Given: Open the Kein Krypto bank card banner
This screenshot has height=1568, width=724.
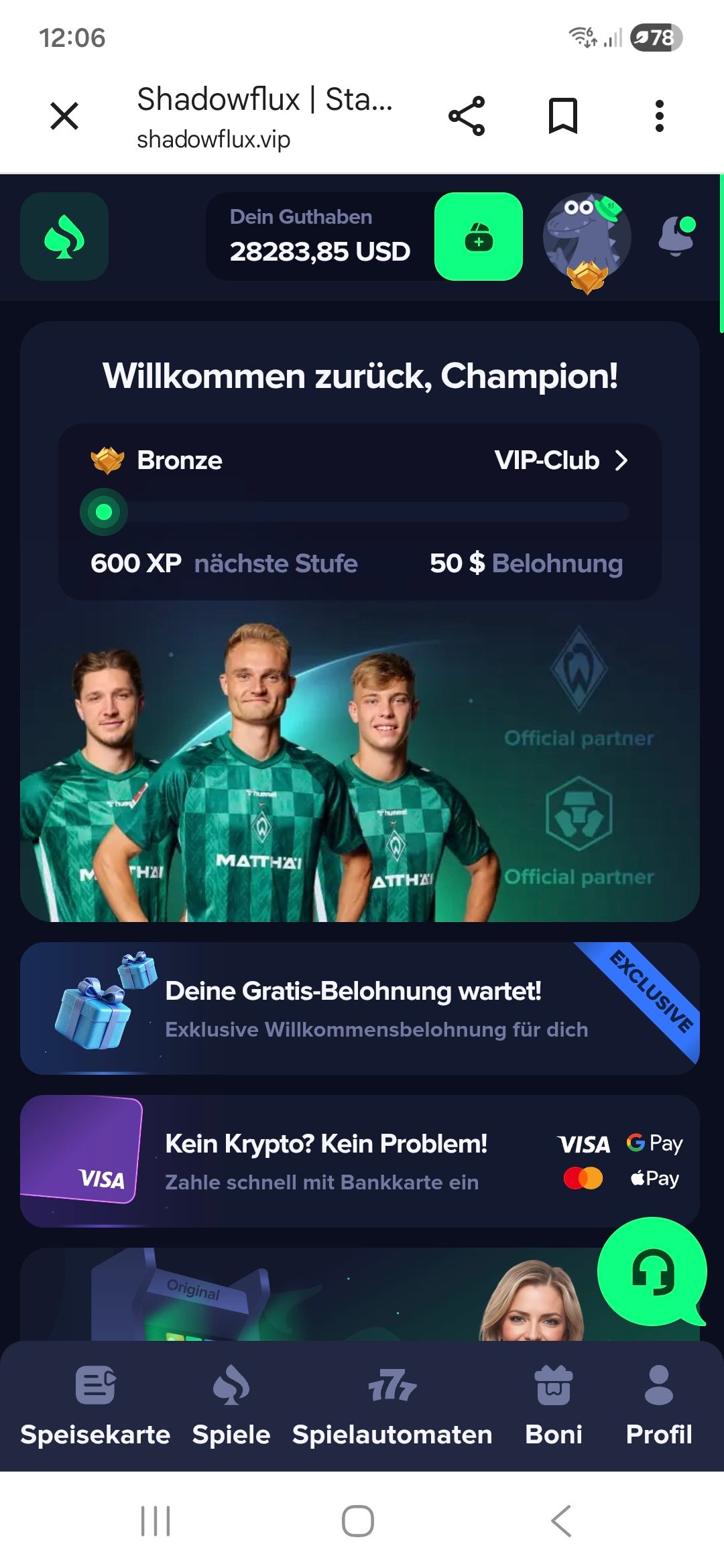Looking at the screenshot, I should (x=360, y=1161).
